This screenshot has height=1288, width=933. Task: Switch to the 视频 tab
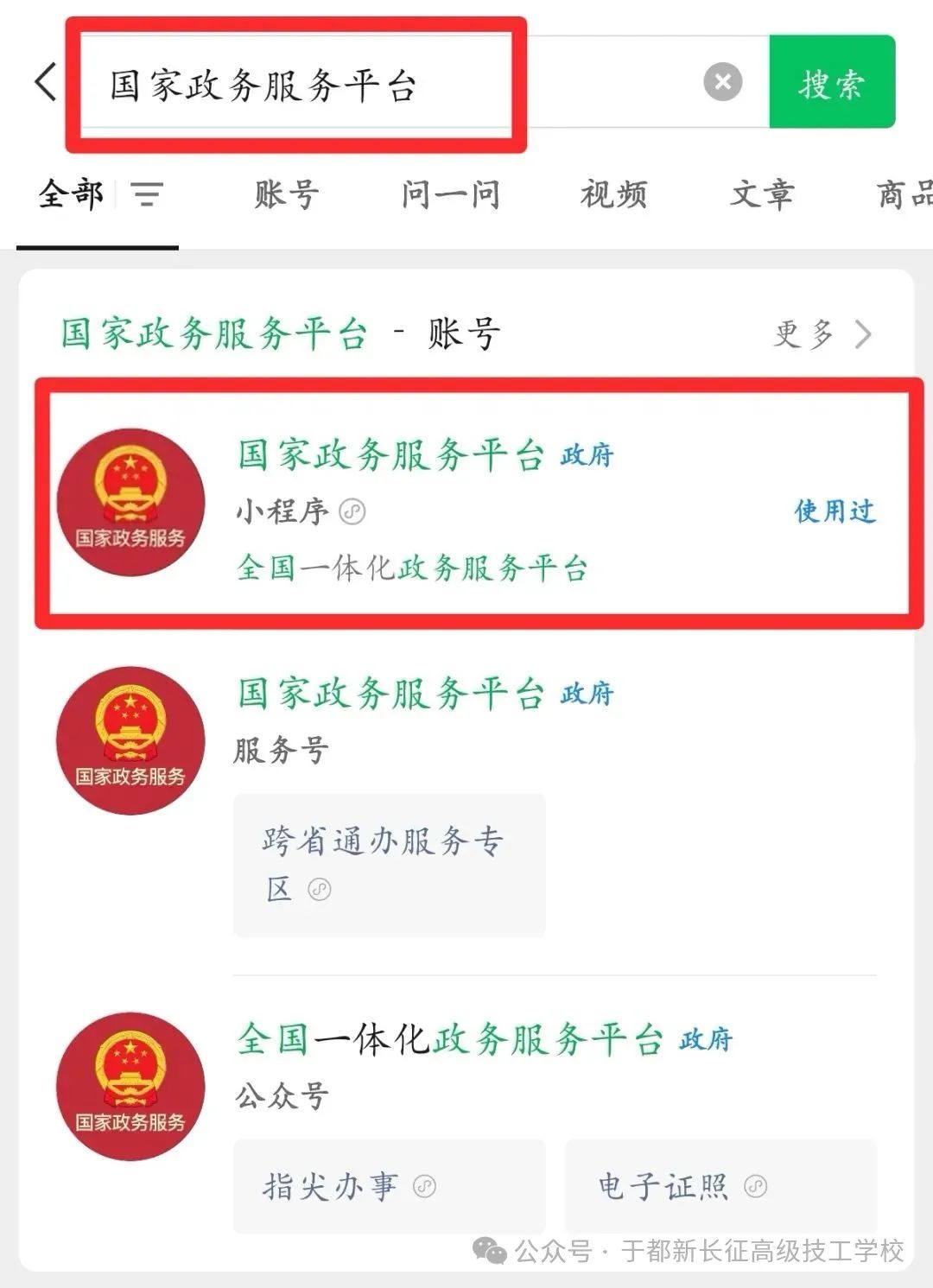(613, 195)
